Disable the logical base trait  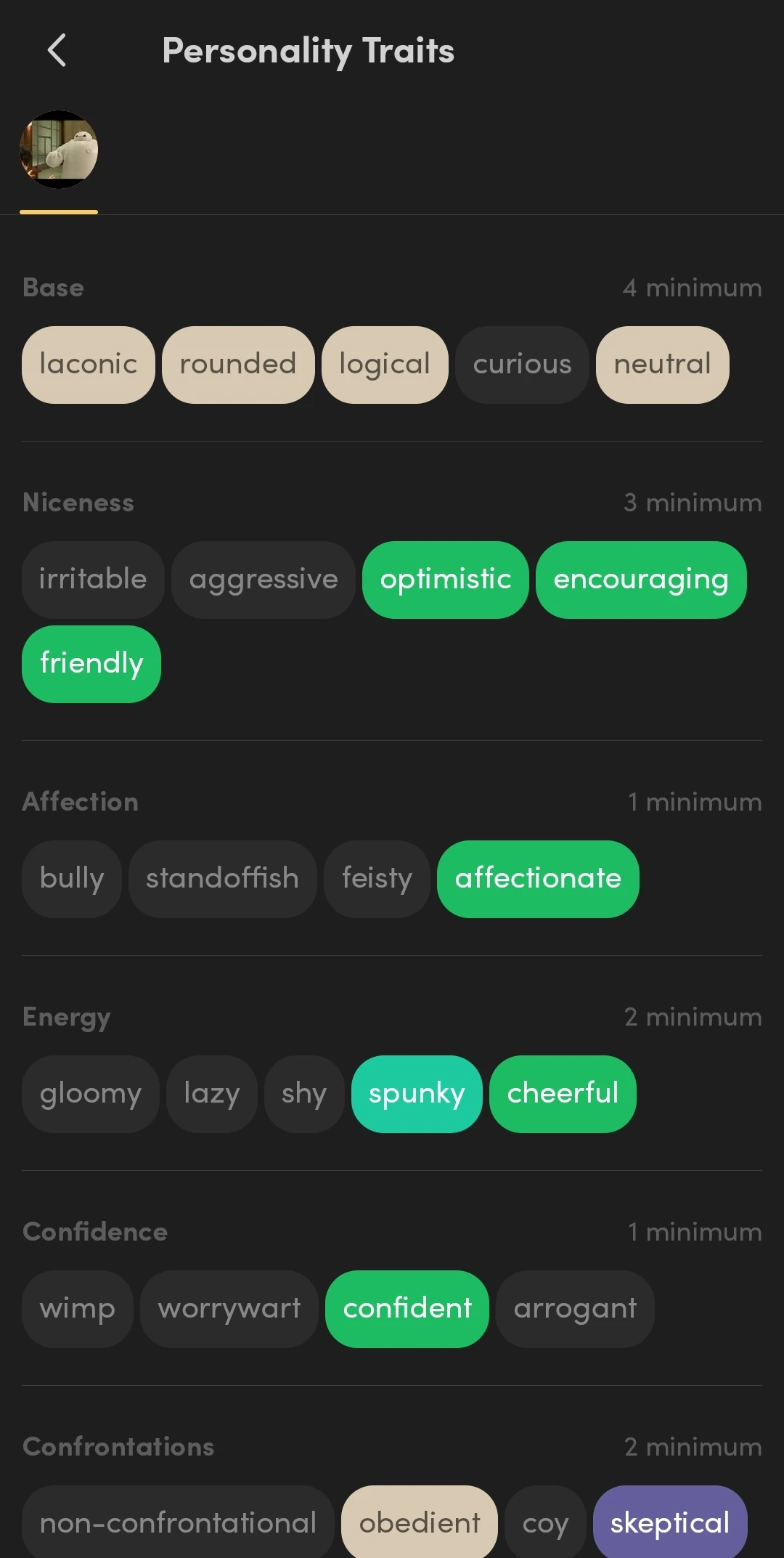pyautogui.click(x=385, y=364)
